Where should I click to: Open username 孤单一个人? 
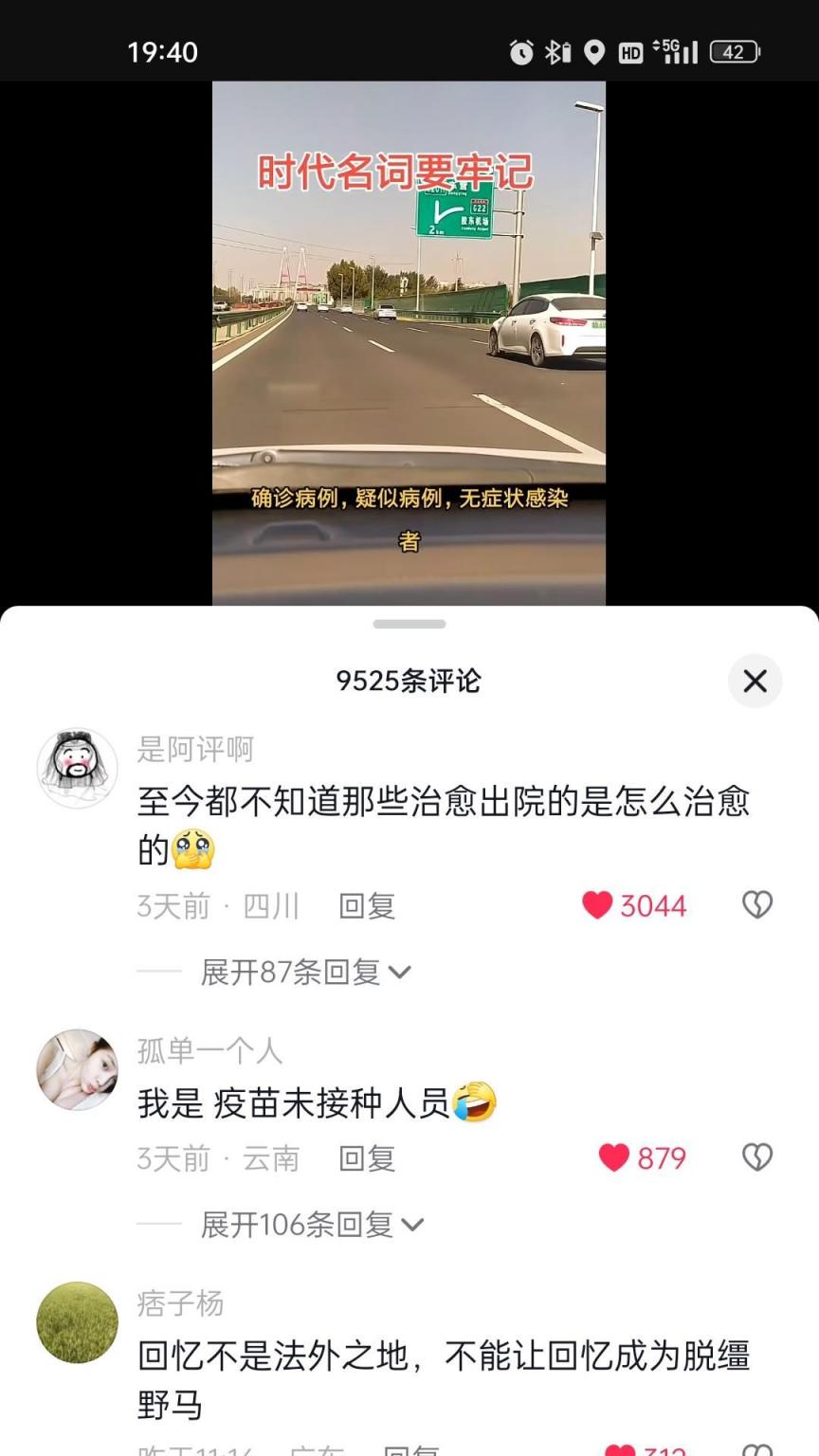[x=209, y=1050]
